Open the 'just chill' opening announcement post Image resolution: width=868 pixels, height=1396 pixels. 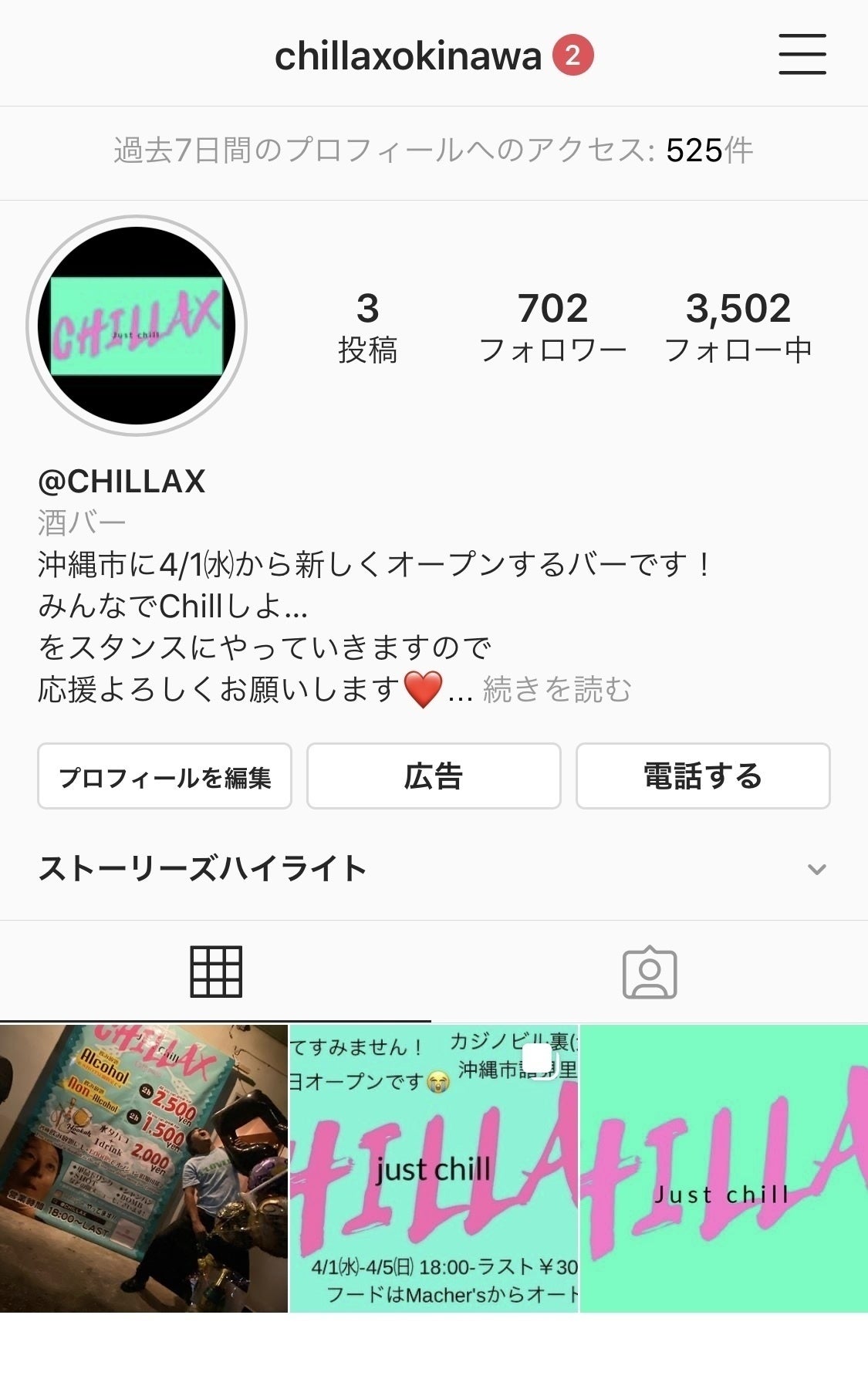[x=433, y=1168]
